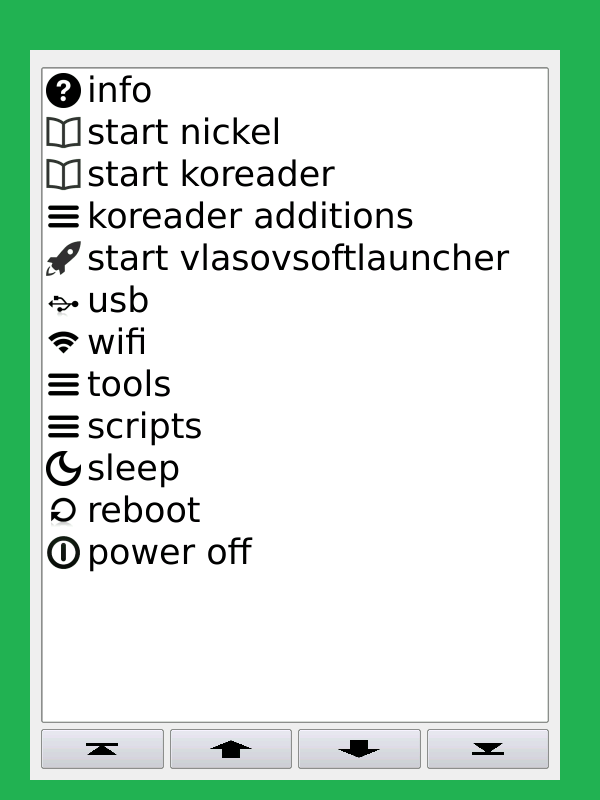Image resolution: width=600 pixels, height=800 pixels.
Task: Put device to sleep
Action: pos(133,469)
